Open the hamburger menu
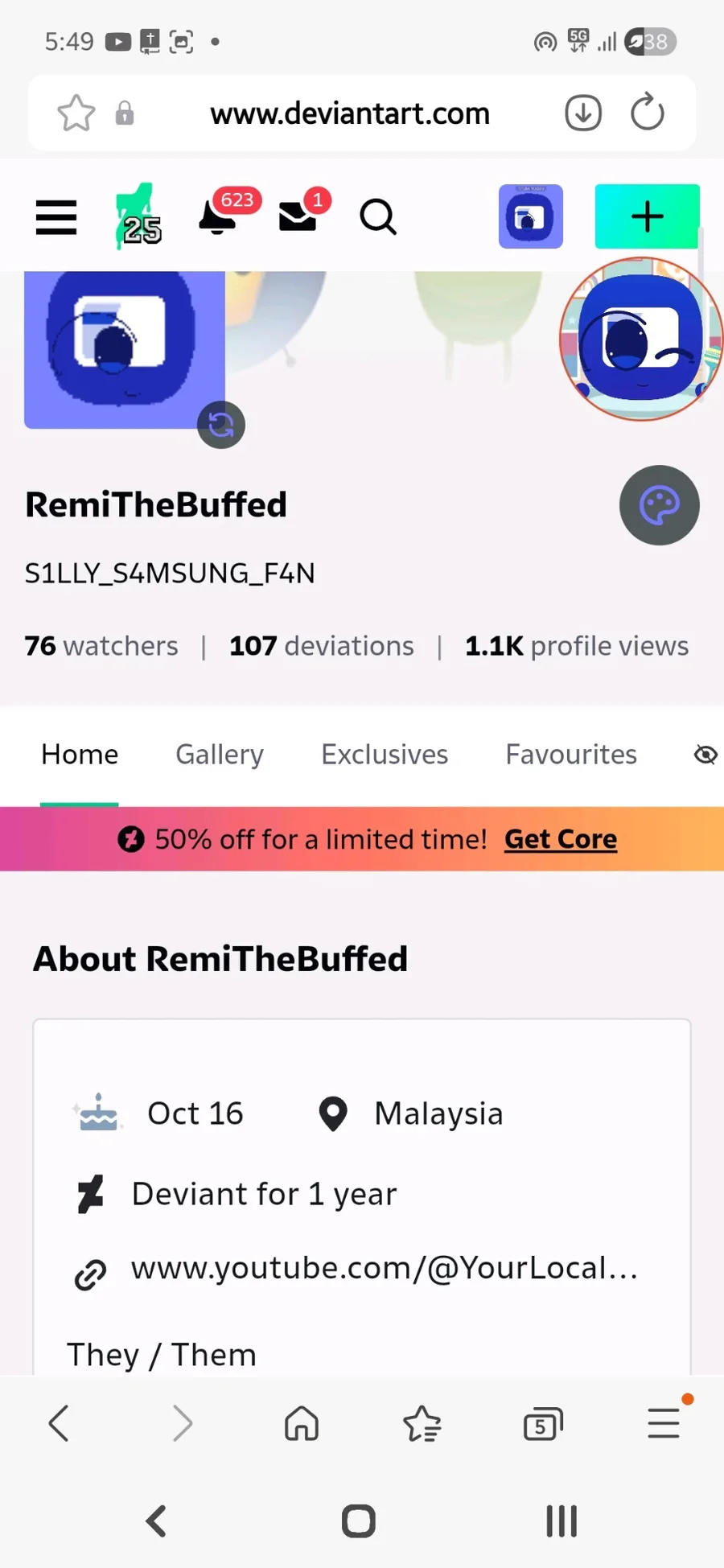The height and width of the screenshot is (1568, 724). pos(56,217)
